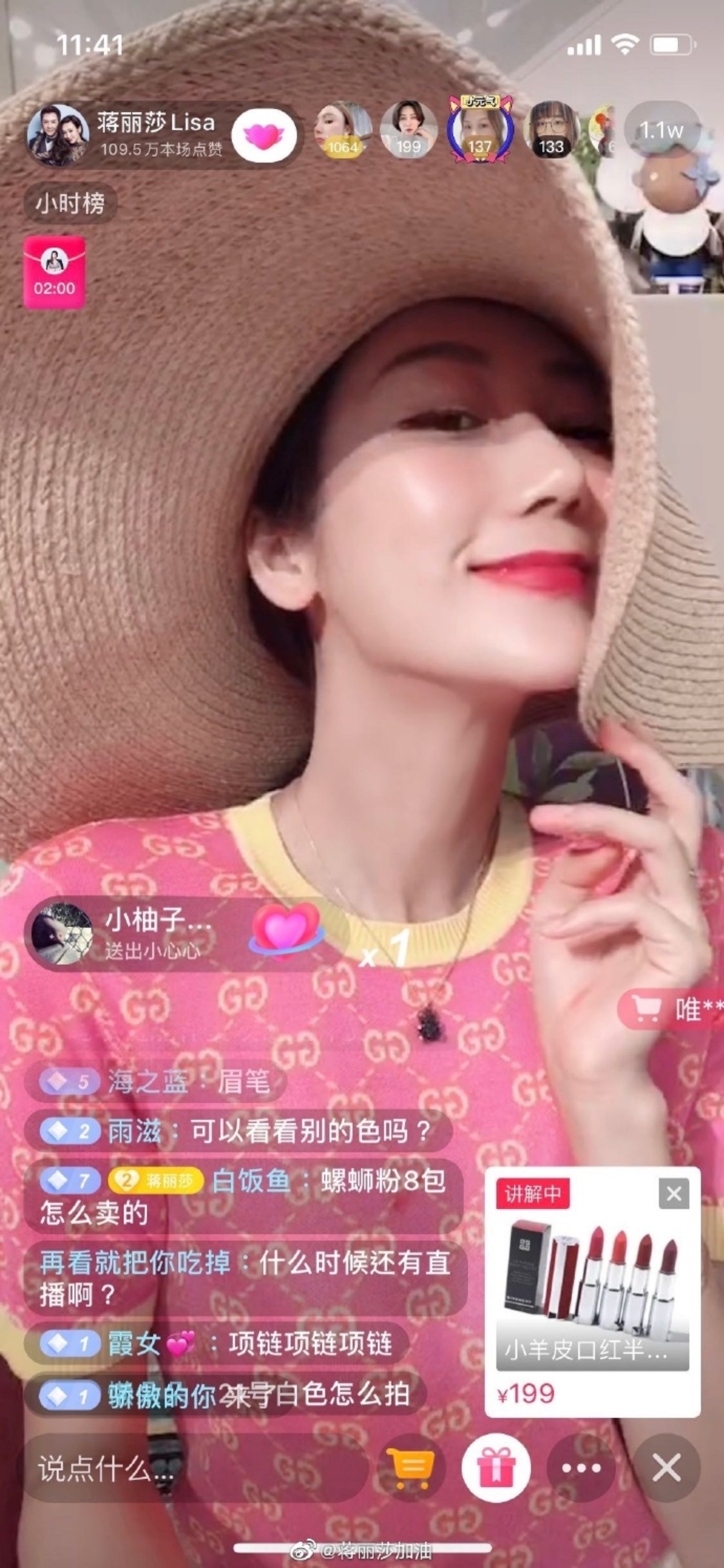Image resolution: width=724 pixels, height=1568 pixels.
Task: Open 蒋丽莎 Lisa host profile
Action: pyautogui.click(x=58, y=135)
